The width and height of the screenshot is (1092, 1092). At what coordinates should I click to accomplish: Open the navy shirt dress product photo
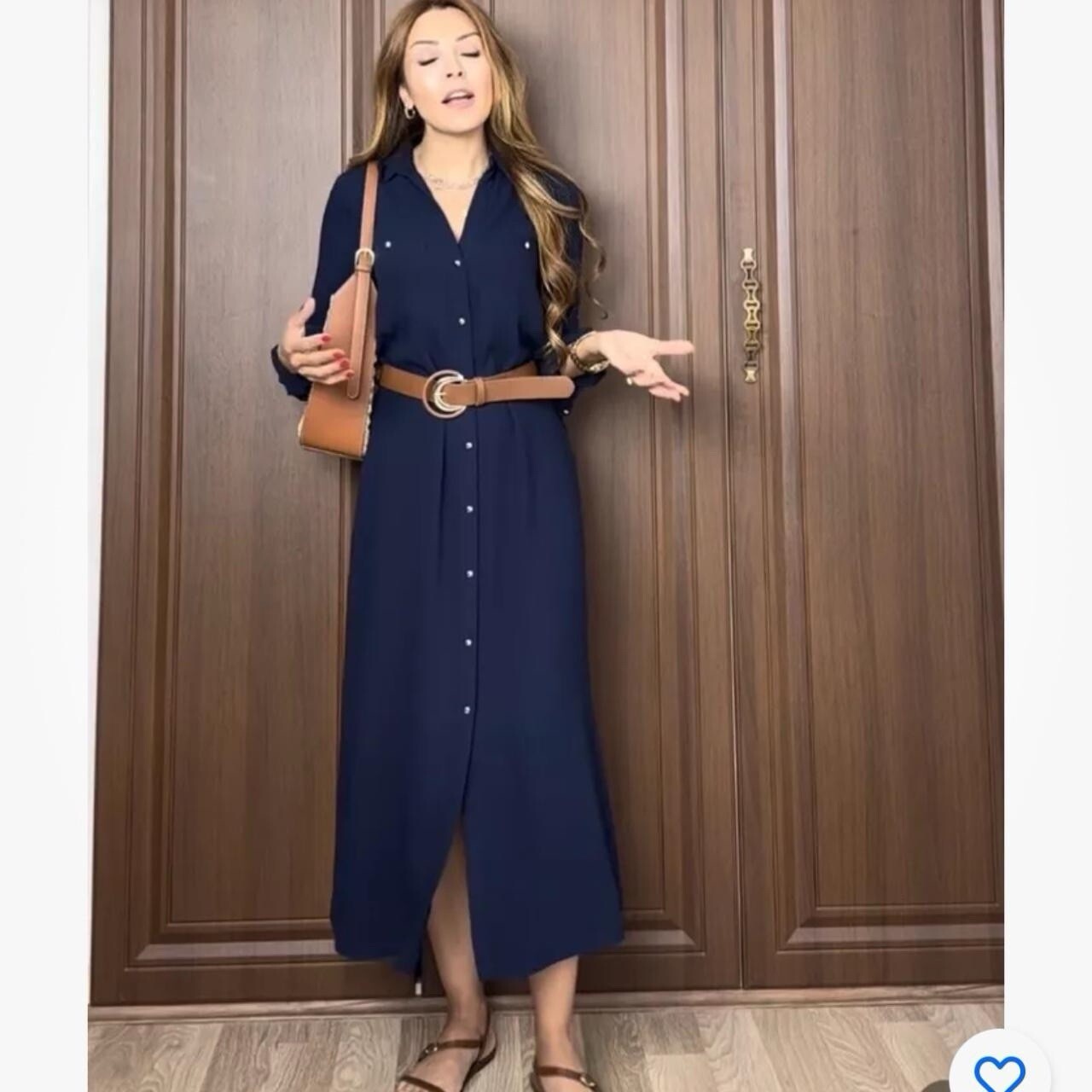(x=546, y=546)
